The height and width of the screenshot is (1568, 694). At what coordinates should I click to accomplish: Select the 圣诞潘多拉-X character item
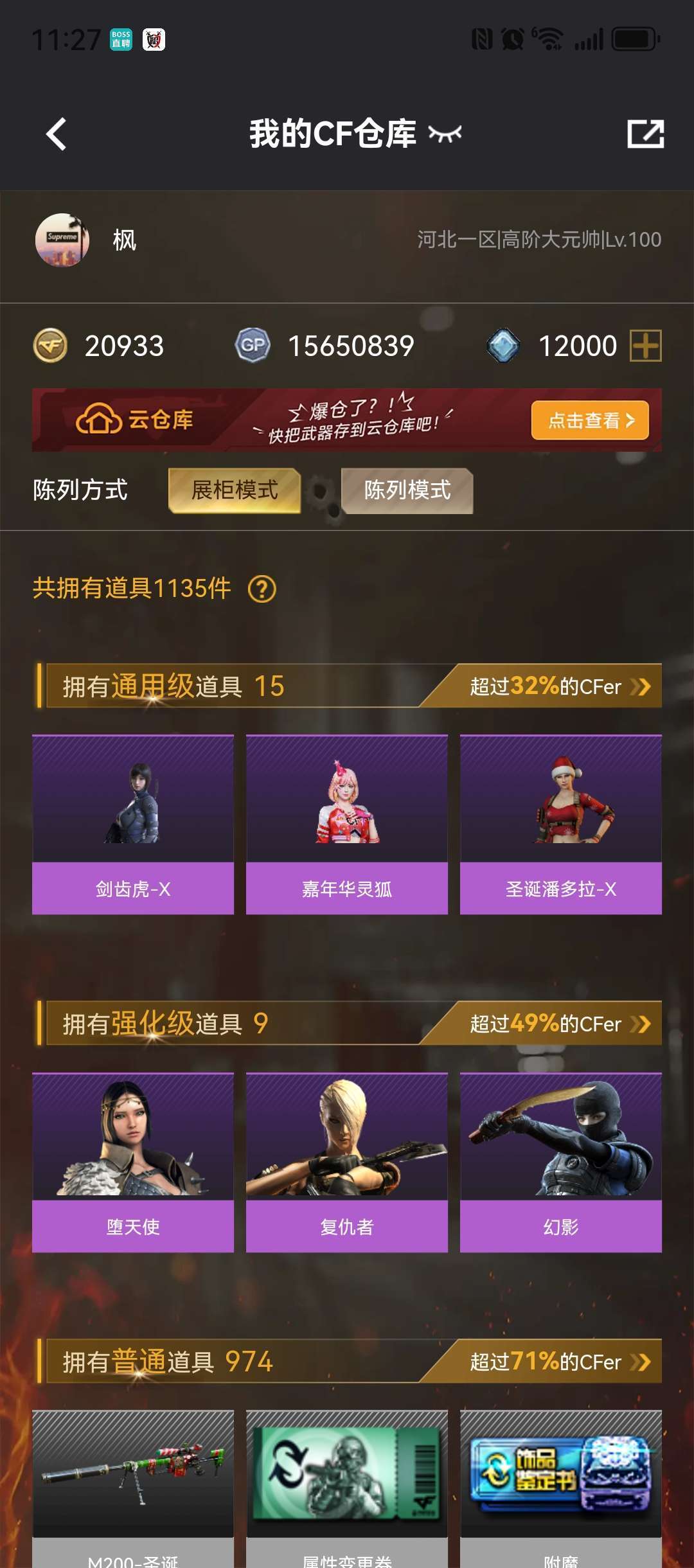(x=561, y=824)
